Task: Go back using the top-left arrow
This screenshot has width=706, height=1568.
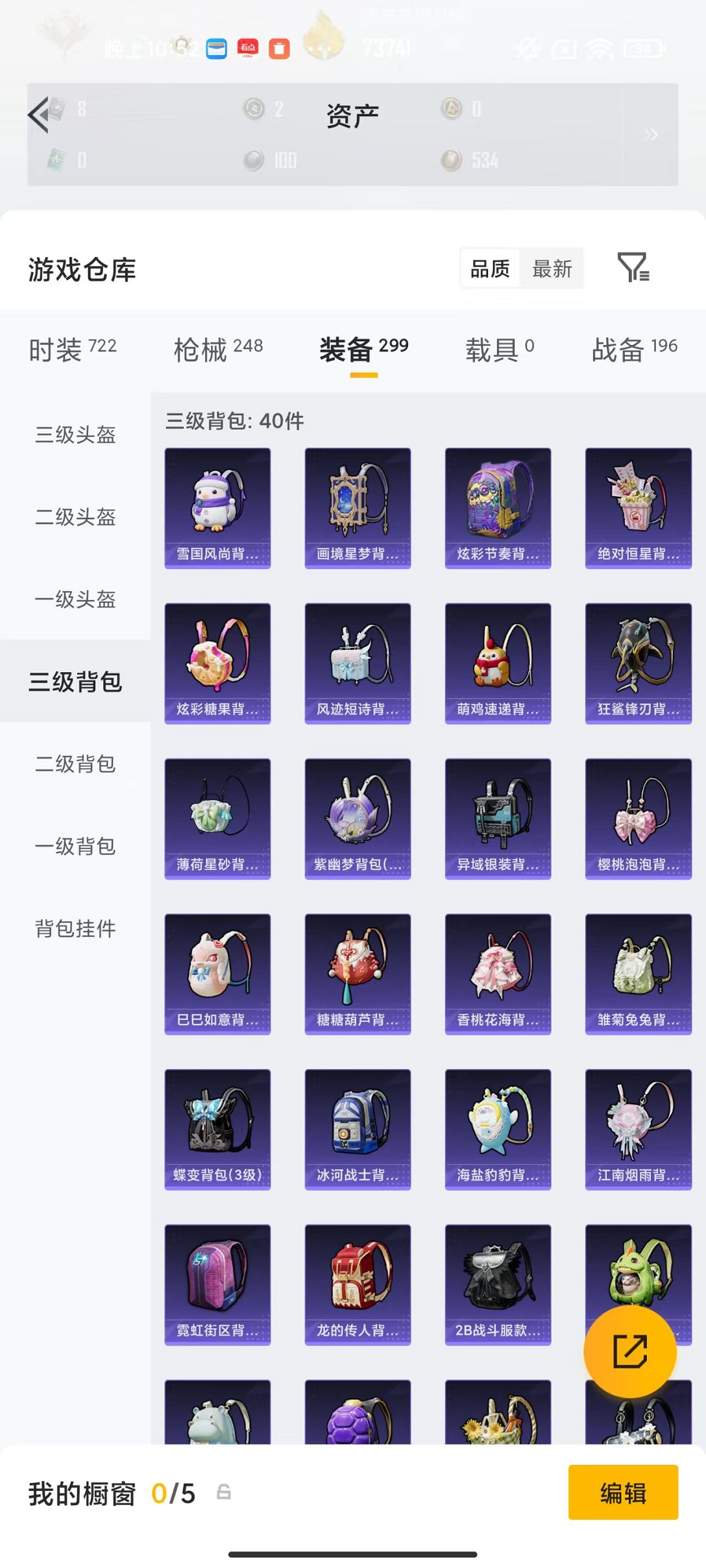Action: [39, 115]
